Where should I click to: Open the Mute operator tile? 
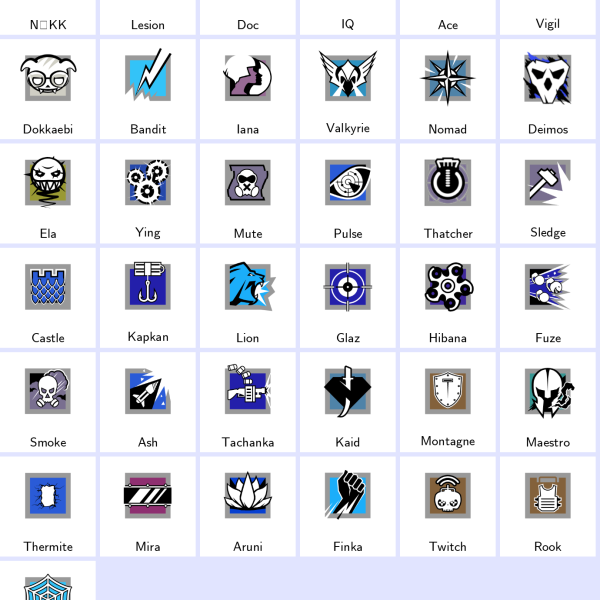coord(248,192)
